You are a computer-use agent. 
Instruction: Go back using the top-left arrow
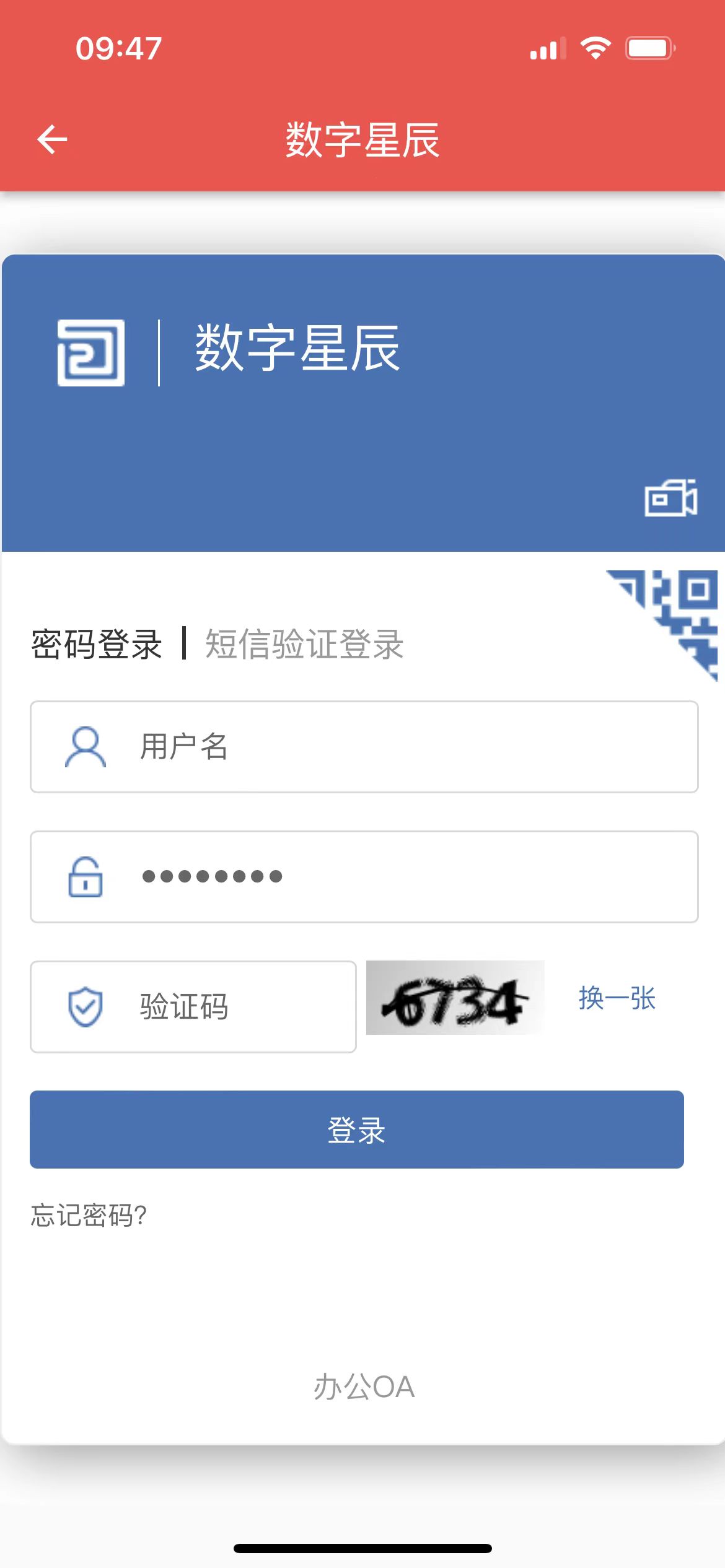point(52,139)
